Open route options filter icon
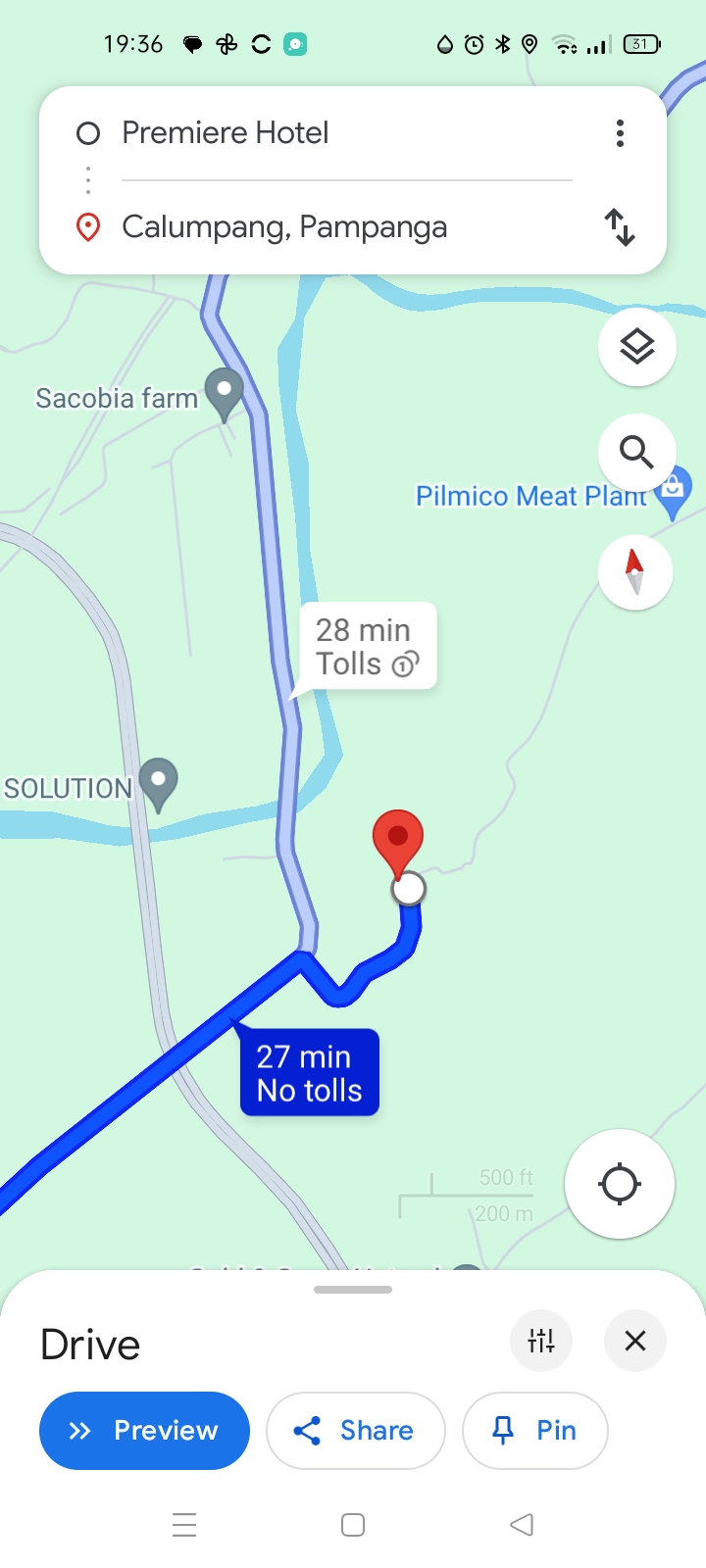This screenshot has height=1568, width=706. 541,1340
